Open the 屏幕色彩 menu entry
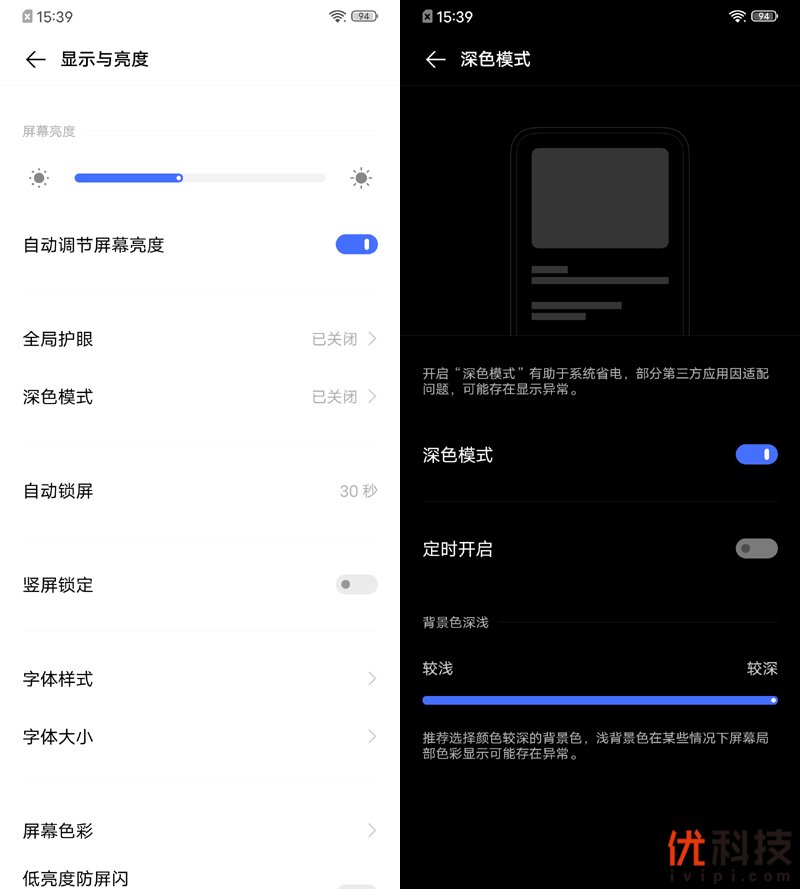Viewport: 800px width, 889px height. [x=200, y=830]
